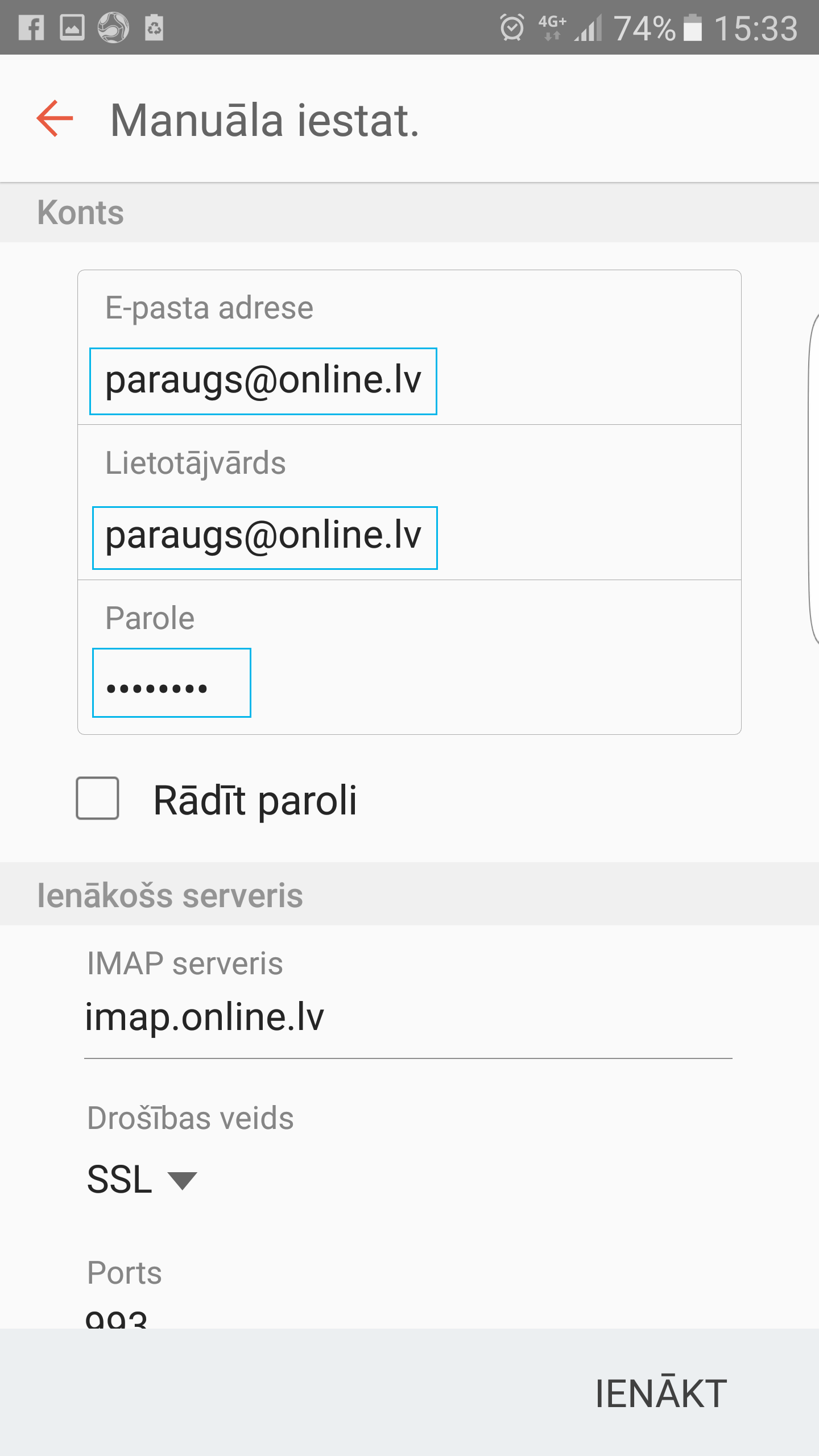The height and width of the screenshot is (1456, 819).
Task: Enable the Rādīt paroli checkbox
Action: click(x=98, y=798)
